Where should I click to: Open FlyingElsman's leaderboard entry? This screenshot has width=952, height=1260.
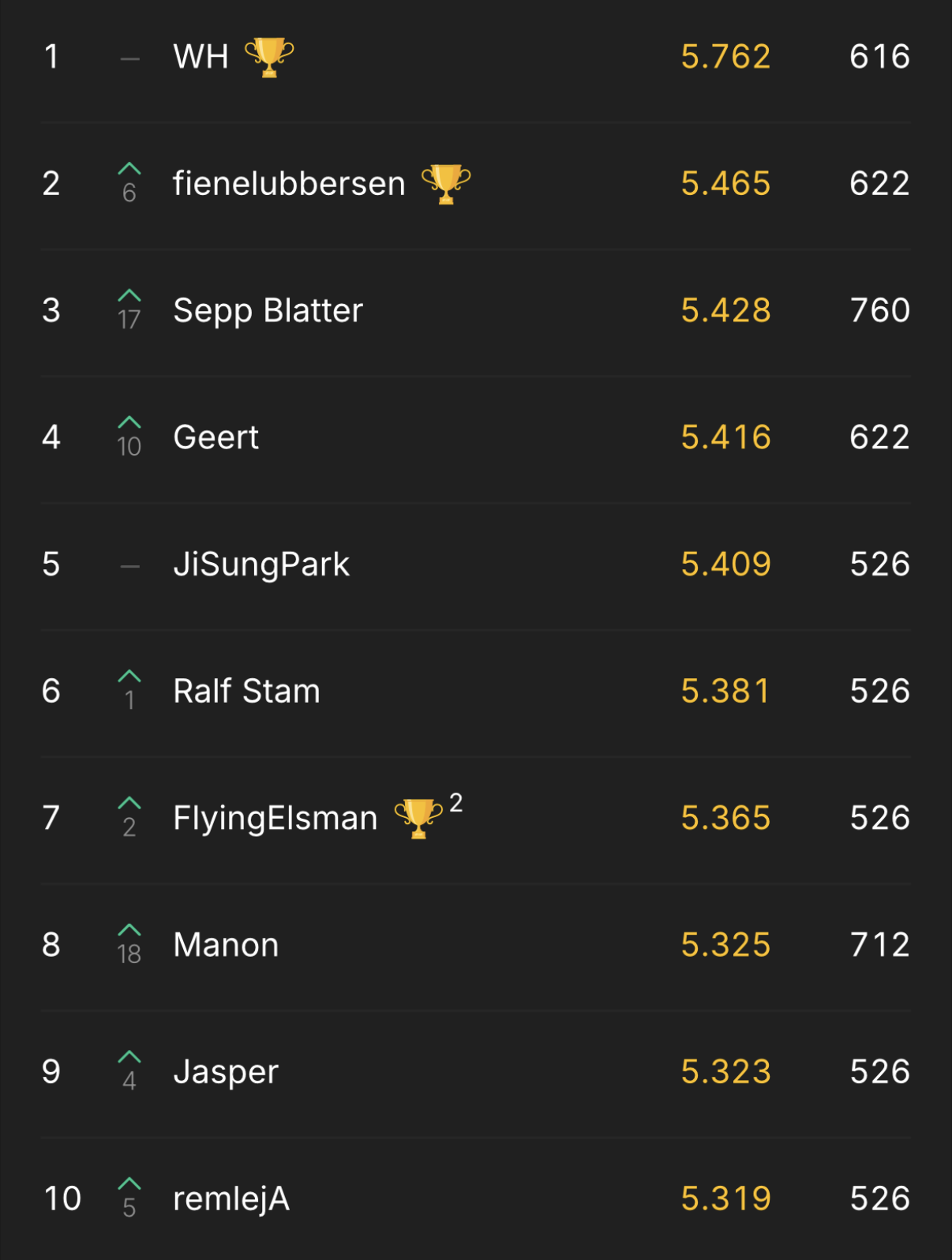click(476, 820)
